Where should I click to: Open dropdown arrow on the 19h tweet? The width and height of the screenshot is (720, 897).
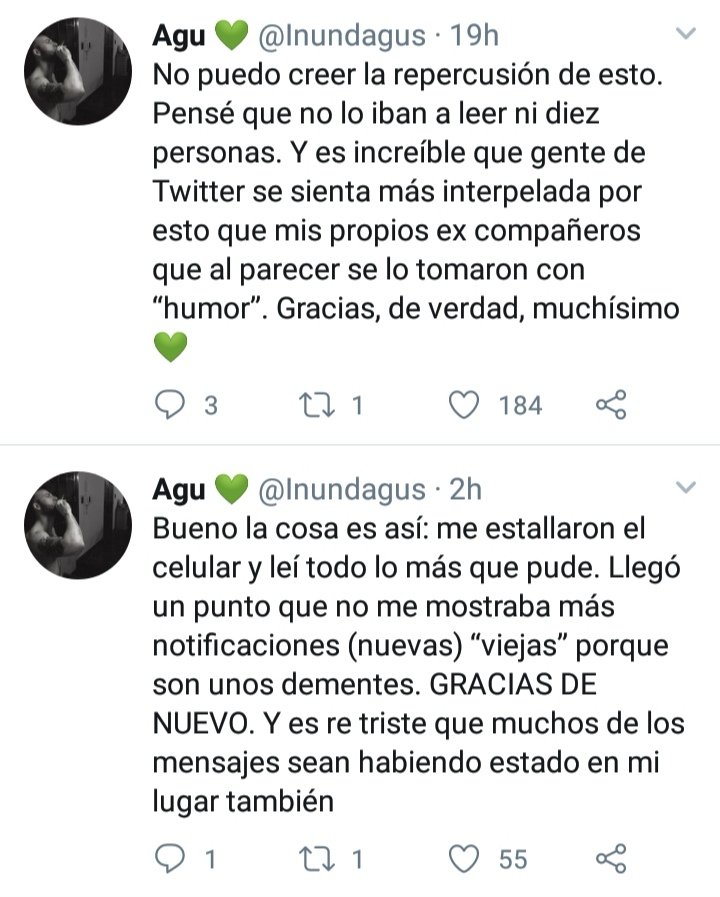(x=686, y=34)
